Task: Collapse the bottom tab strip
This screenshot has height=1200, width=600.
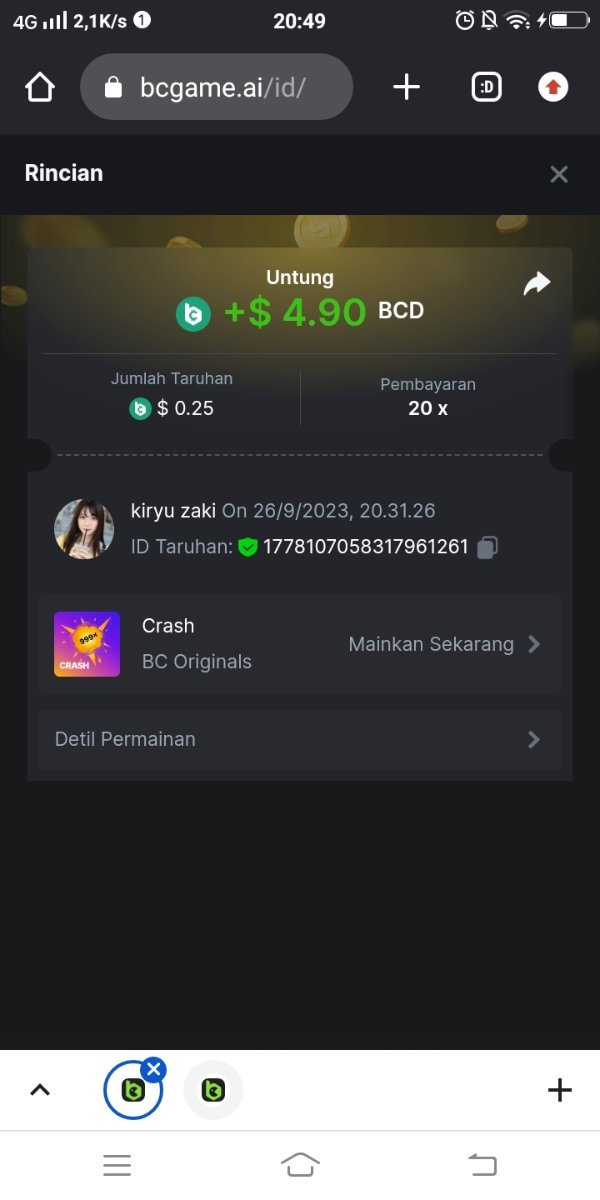Action: coord(40,1090)
